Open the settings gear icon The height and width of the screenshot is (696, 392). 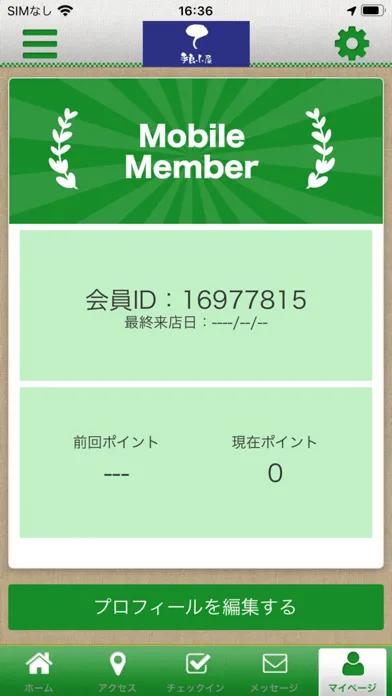click(352, 44)
